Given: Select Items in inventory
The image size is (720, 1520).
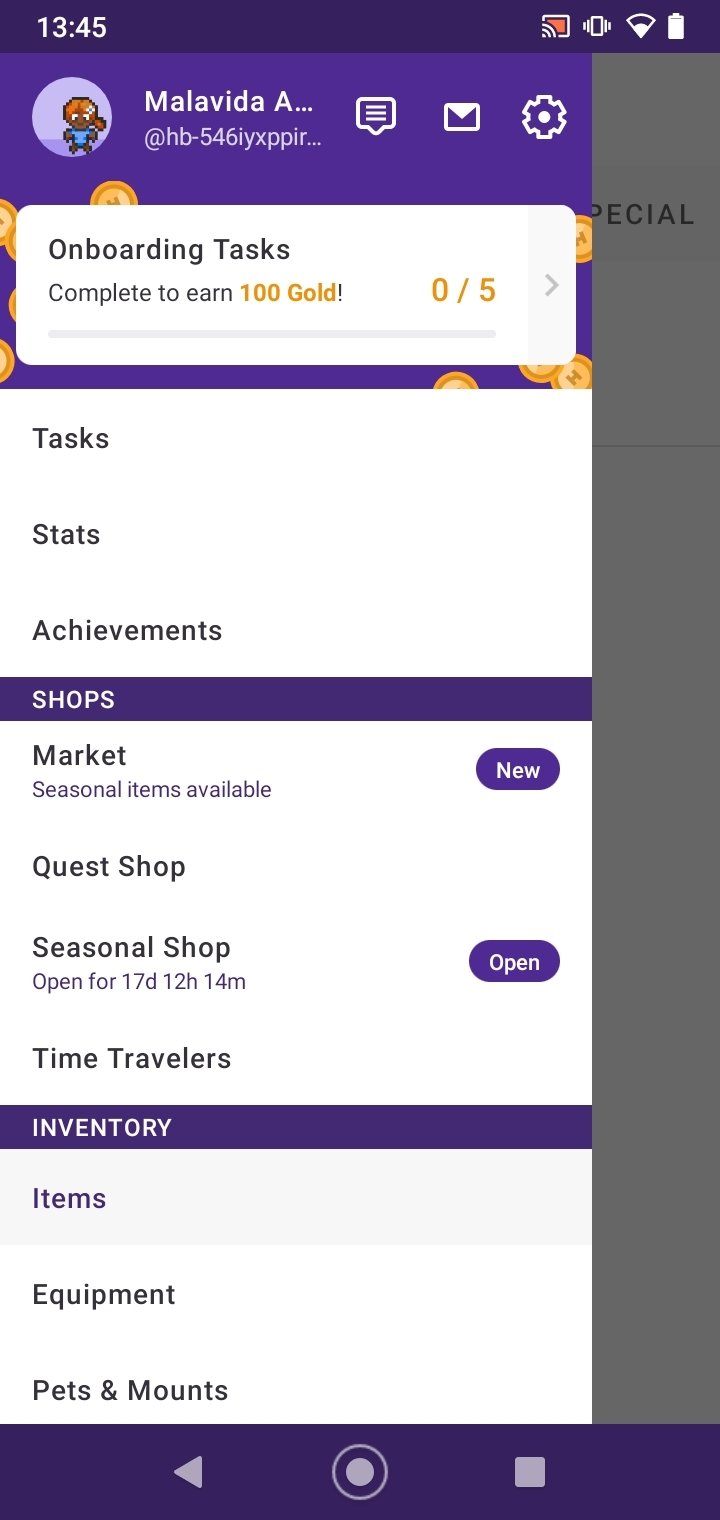Looking at the screenshot, I should pyautogui.click(x=296, y=1198).
